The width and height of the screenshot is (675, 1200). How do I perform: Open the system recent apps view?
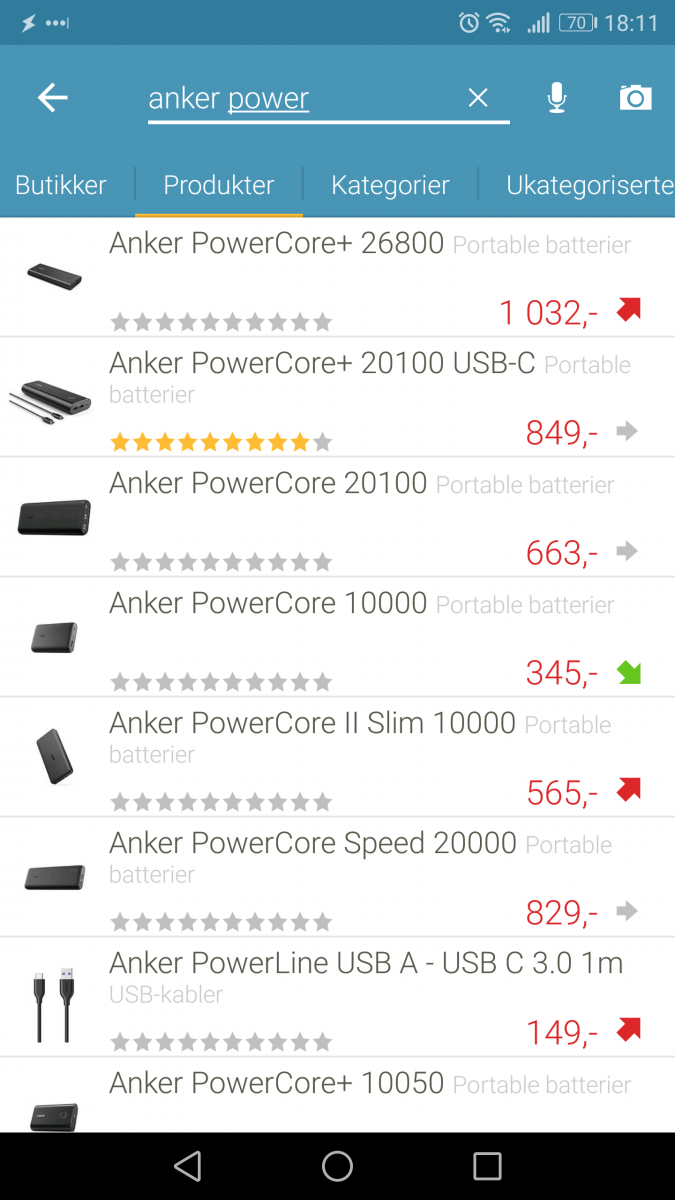487,1166
